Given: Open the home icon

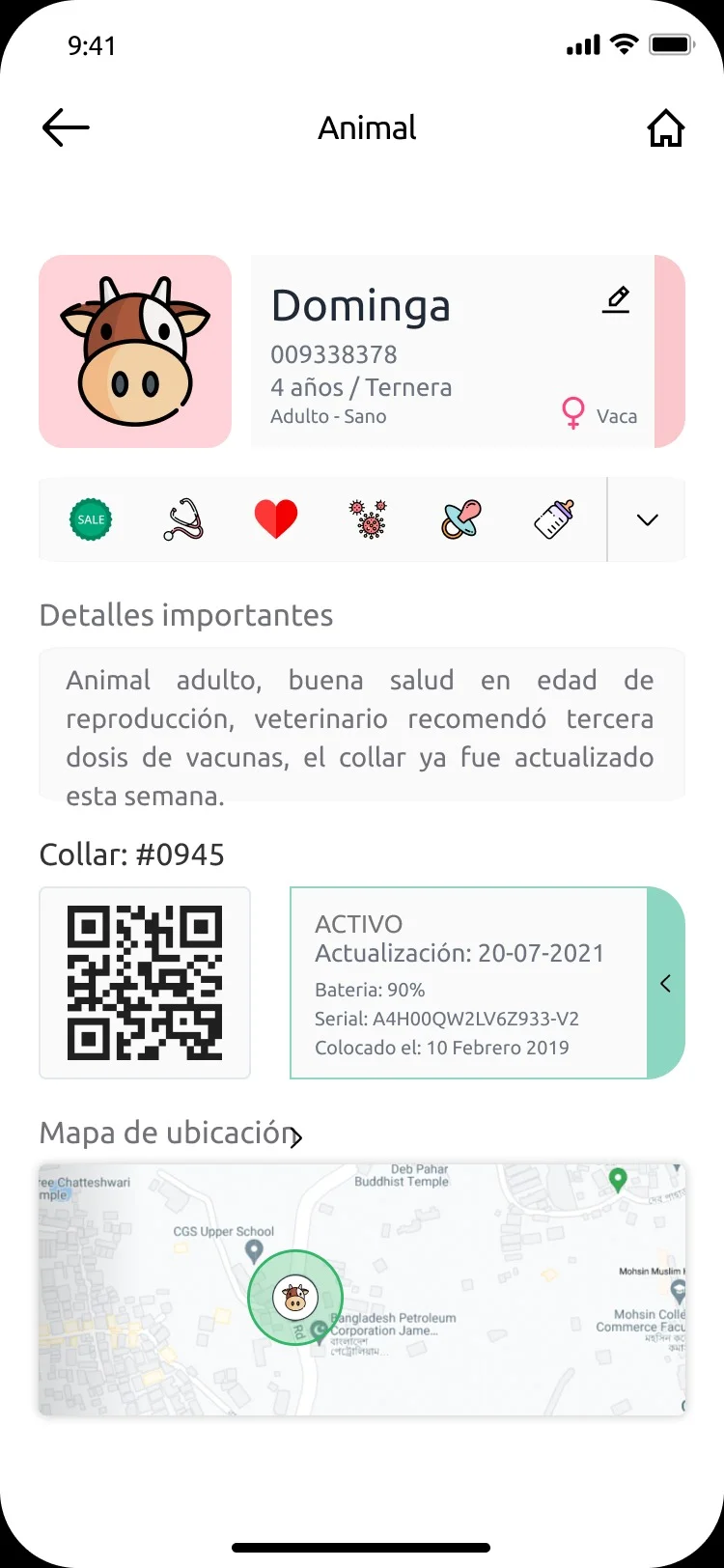Looking at the screenshot, I should point(665,127).
